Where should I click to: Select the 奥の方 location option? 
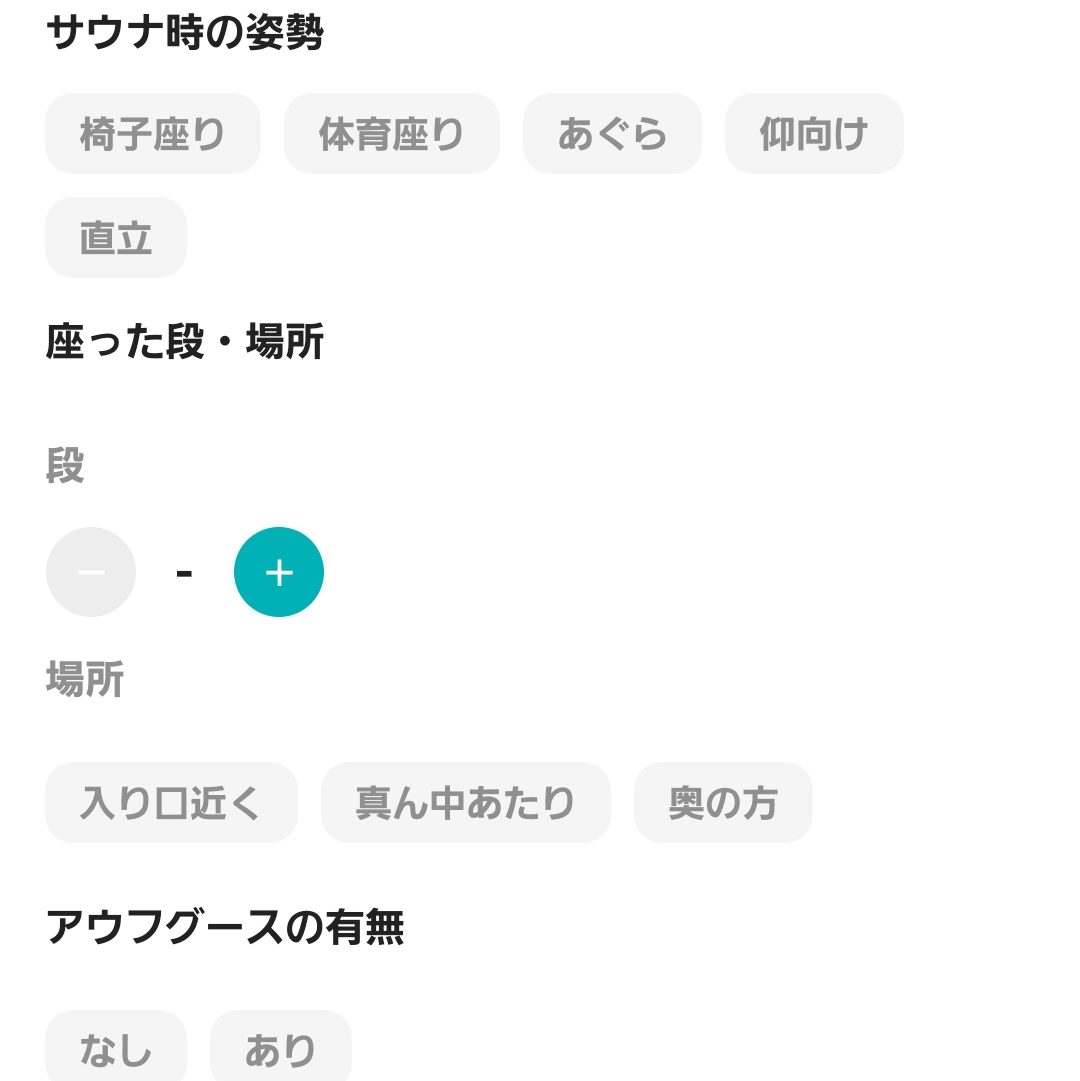pos(723,802)
